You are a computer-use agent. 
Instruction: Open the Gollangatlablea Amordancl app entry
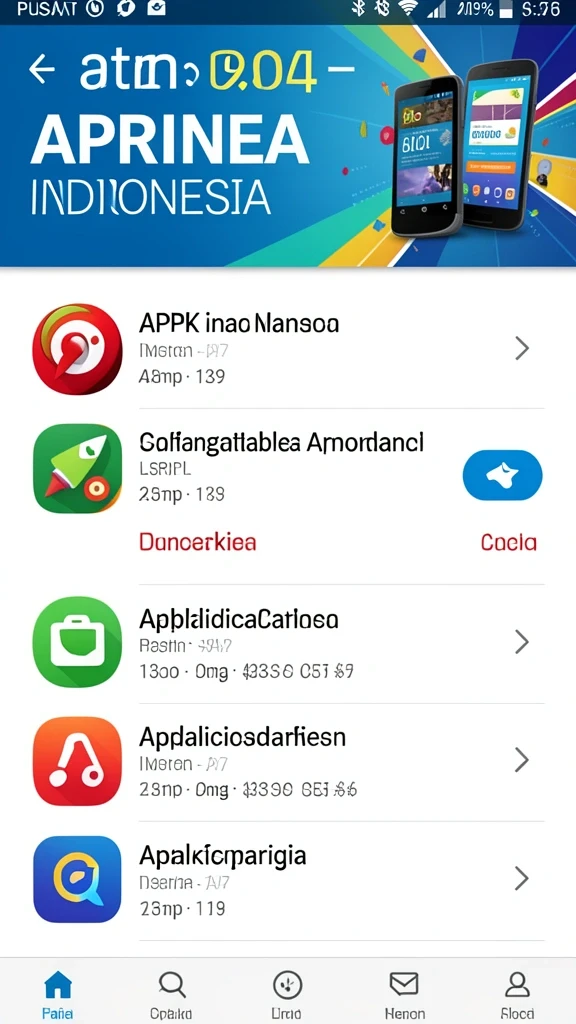click(281, 442)
